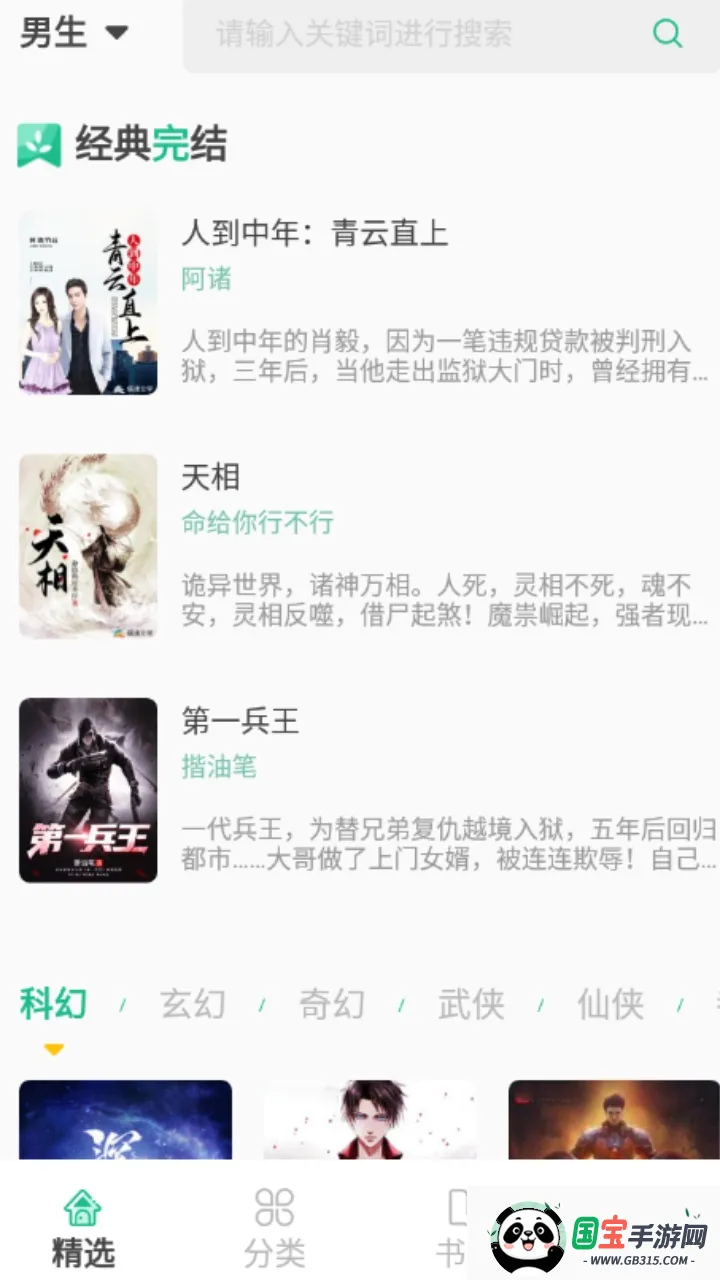The width and height of the screenshot is (720, 1280).
Task: Click the green leaf icon beside 经典完结
Action: click(37, 145)
